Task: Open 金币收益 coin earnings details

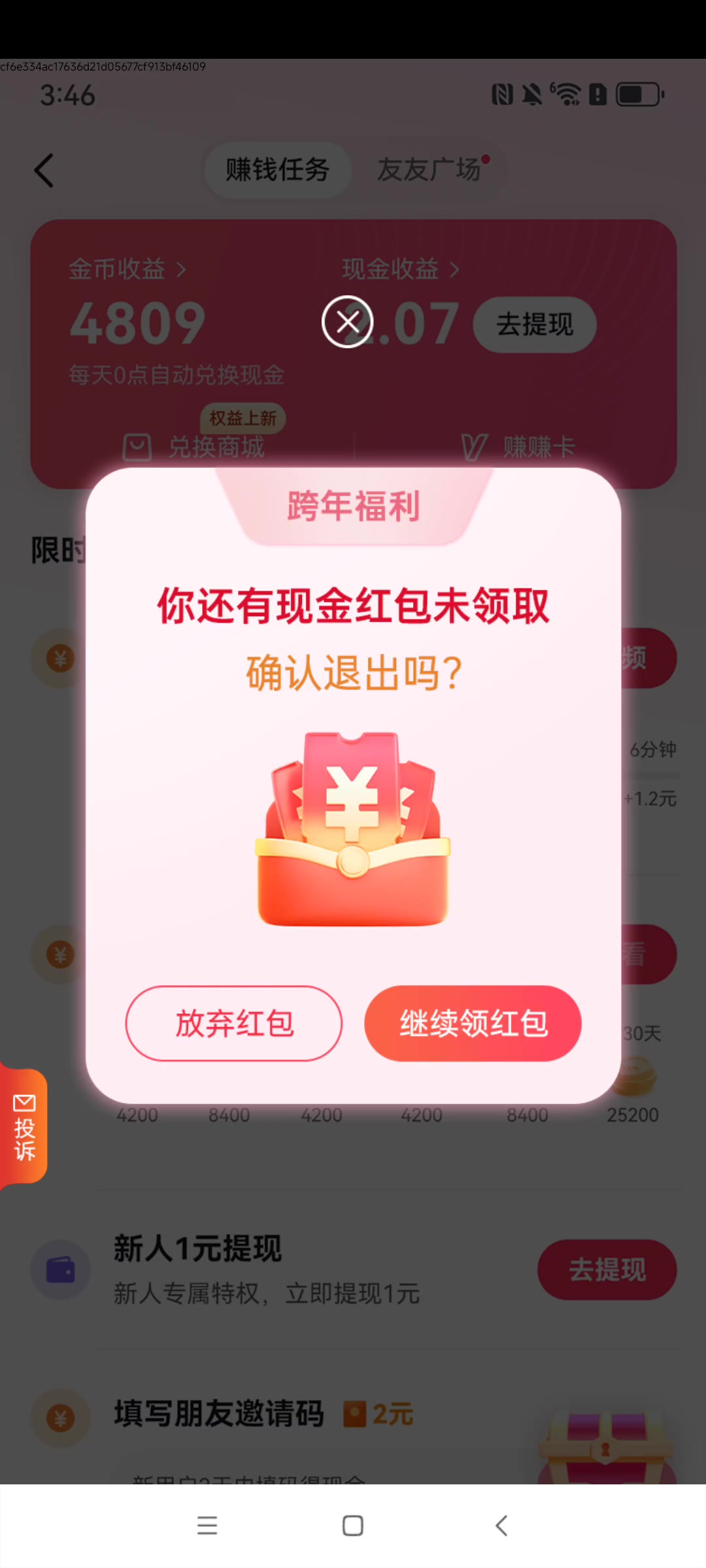Action: click(127, 269)
